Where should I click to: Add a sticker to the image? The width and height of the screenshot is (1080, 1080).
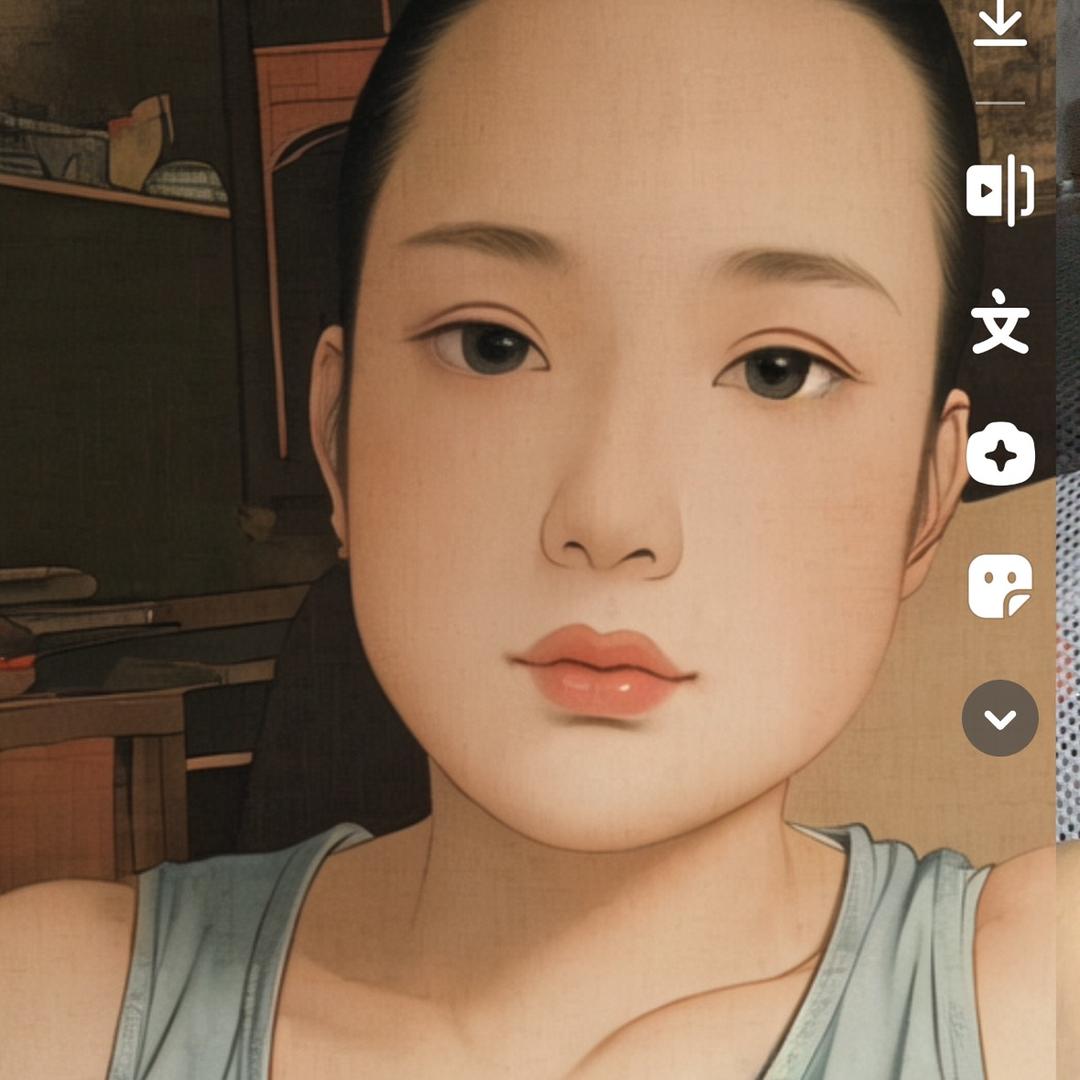1000,586
